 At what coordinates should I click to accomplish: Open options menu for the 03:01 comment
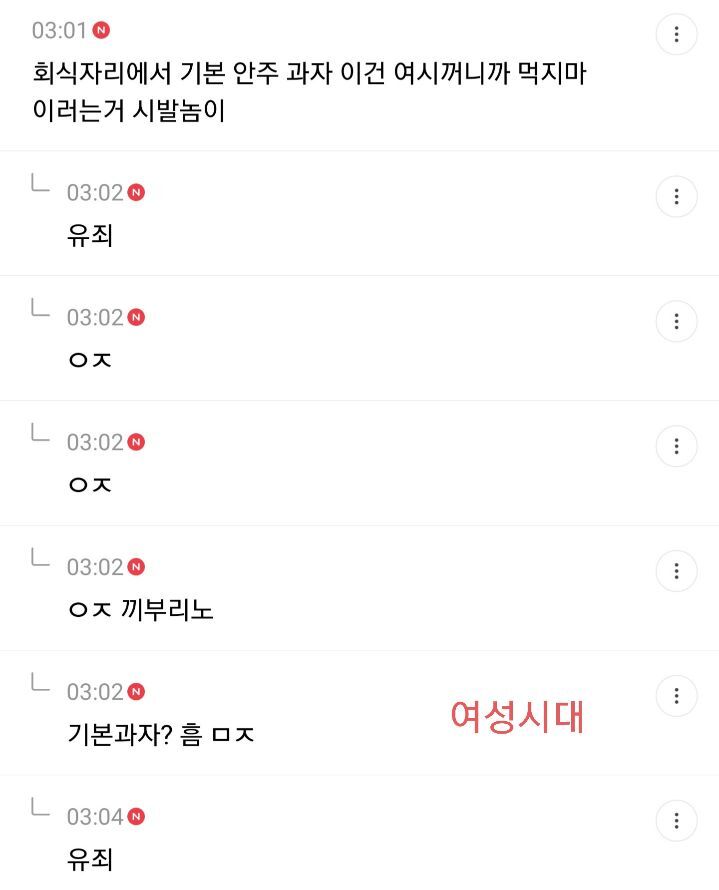676,35
